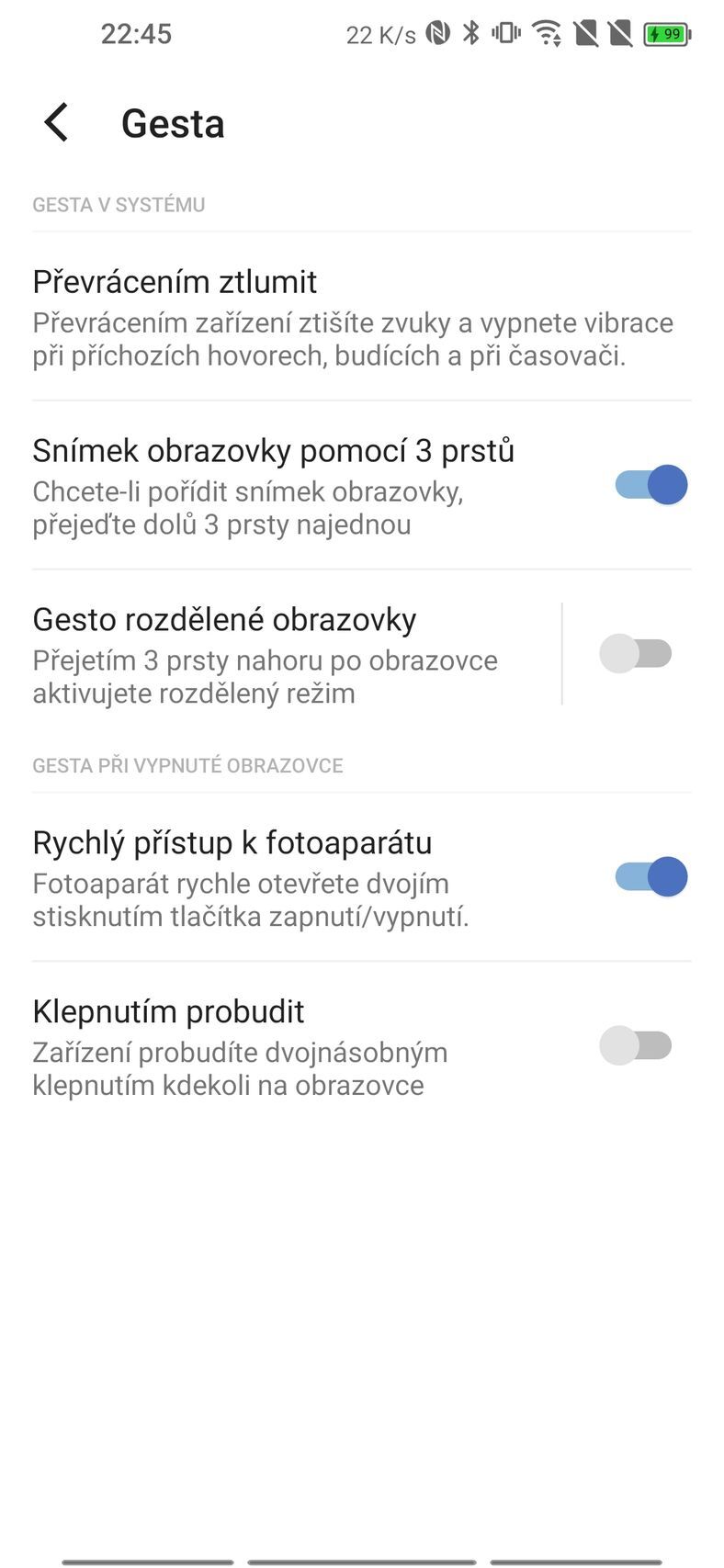Screen dimensions: 724x1568
Task: Tap the clock showing 22:45
Action: (138, 34)
